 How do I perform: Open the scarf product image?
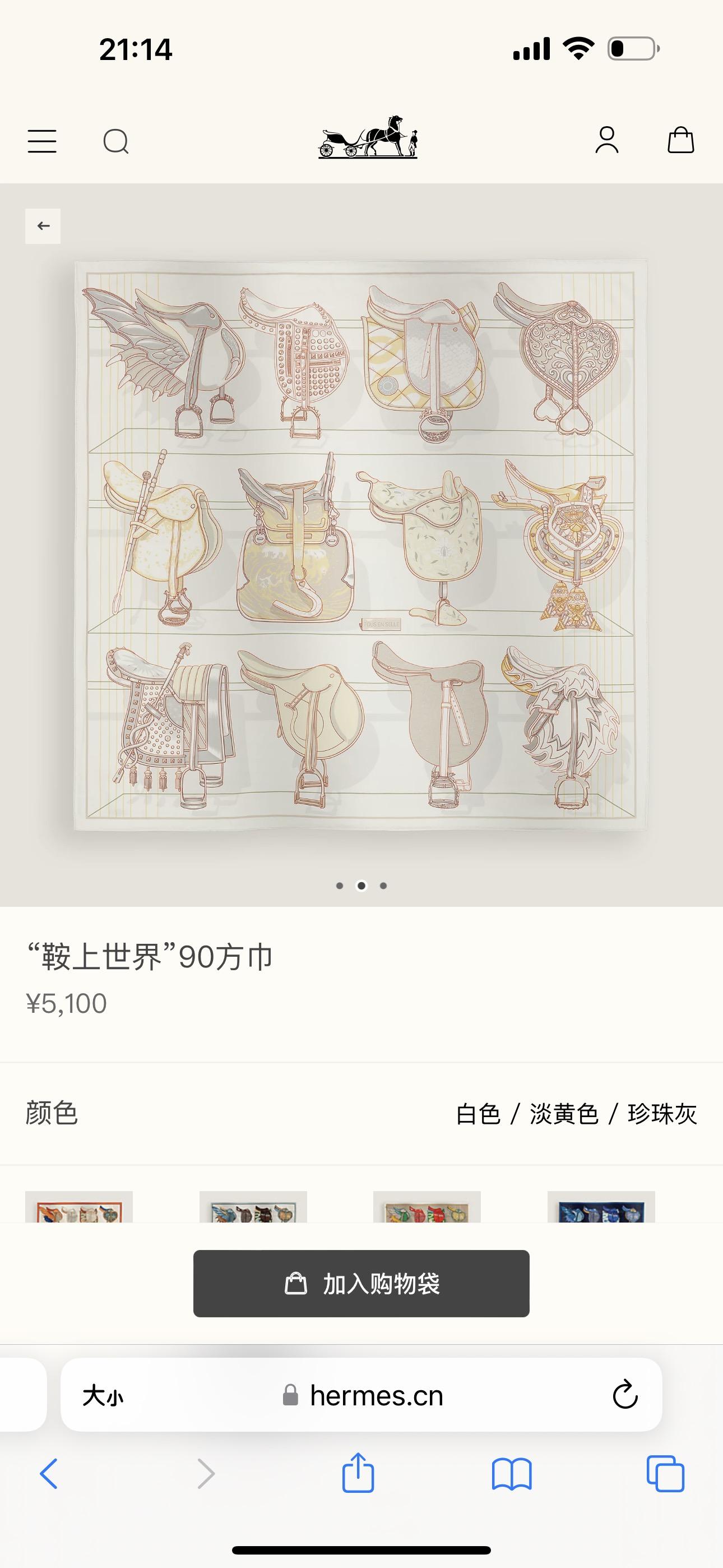tap(361, 546)
